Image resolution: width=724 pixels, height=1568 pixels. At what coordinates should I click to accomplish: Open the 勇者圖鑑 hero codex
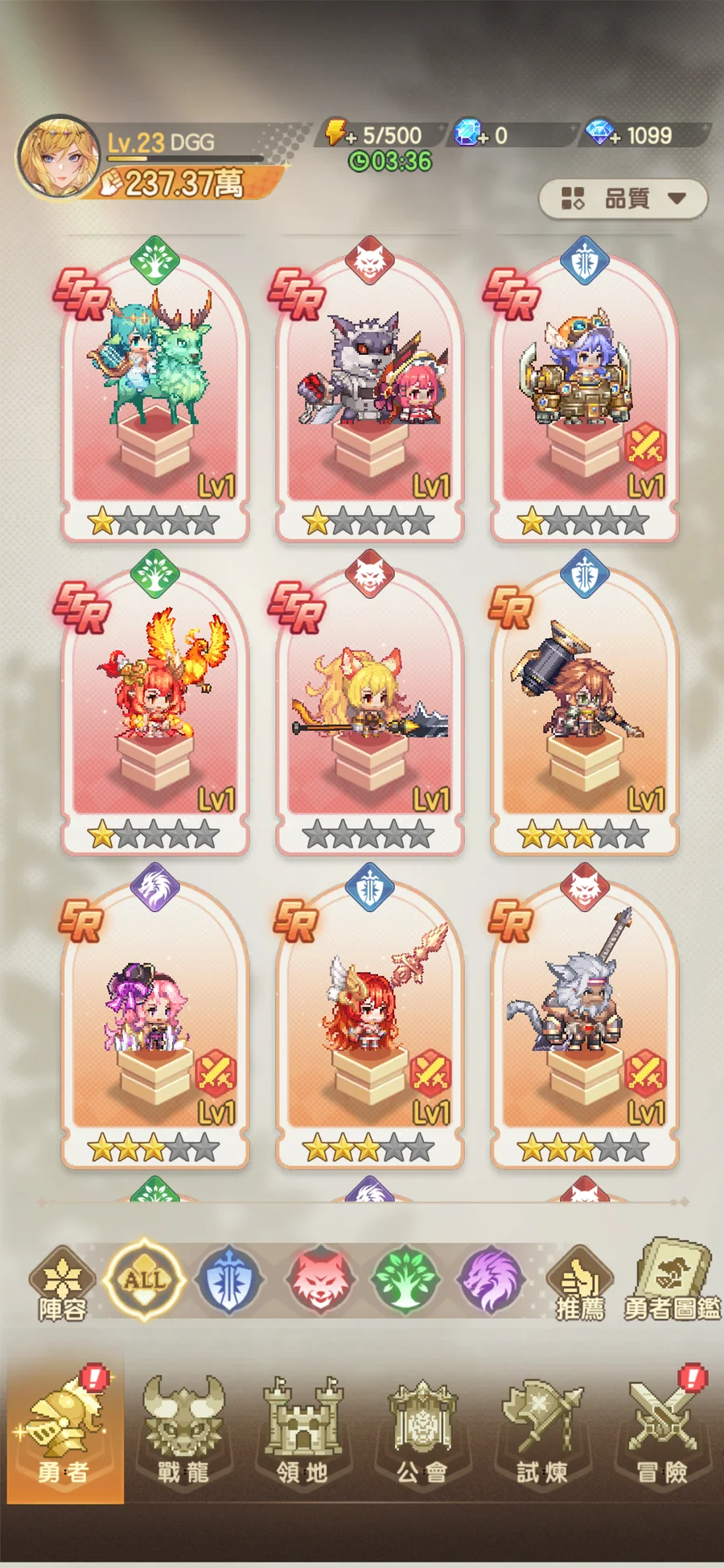coord(673,1281)
